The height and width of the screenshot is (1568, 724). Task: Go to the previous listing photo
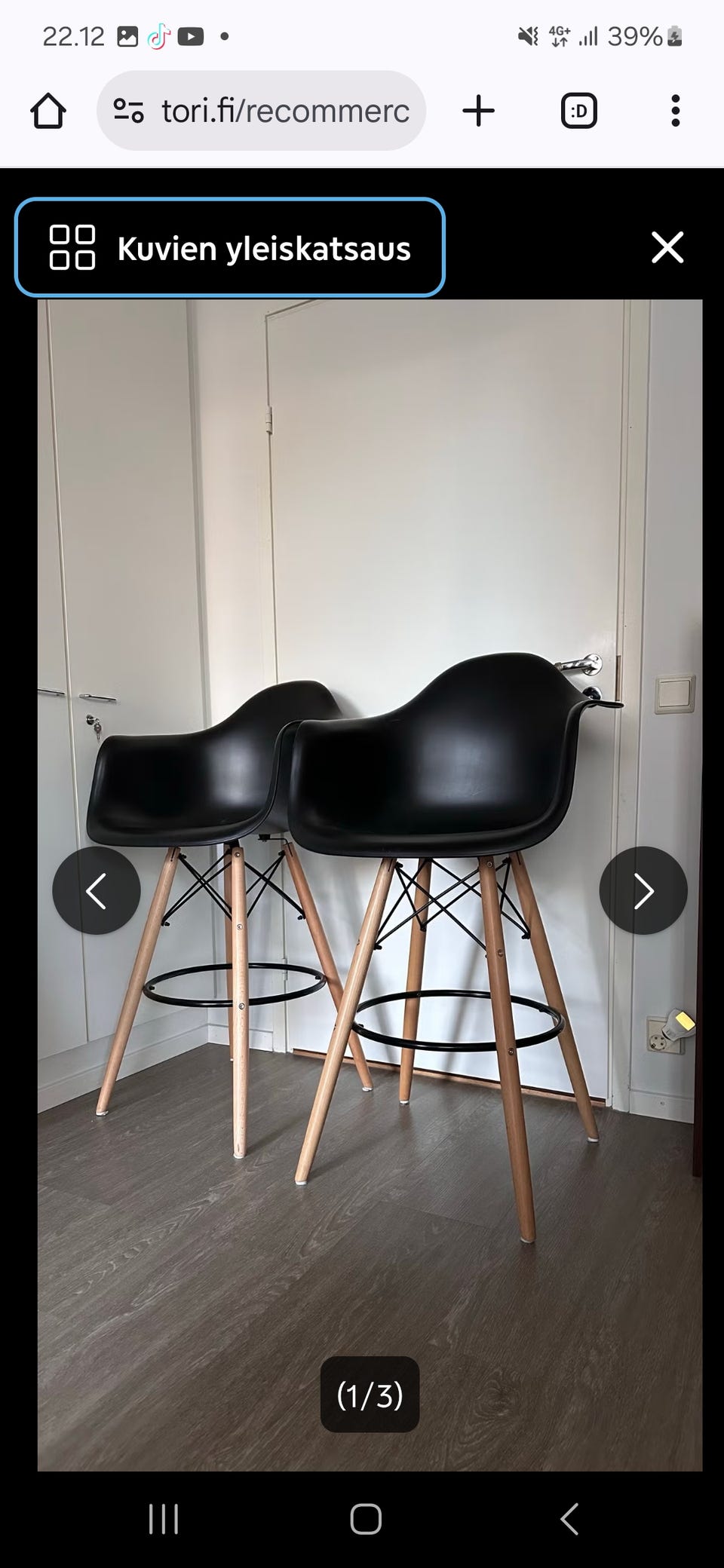coord(97,891)
